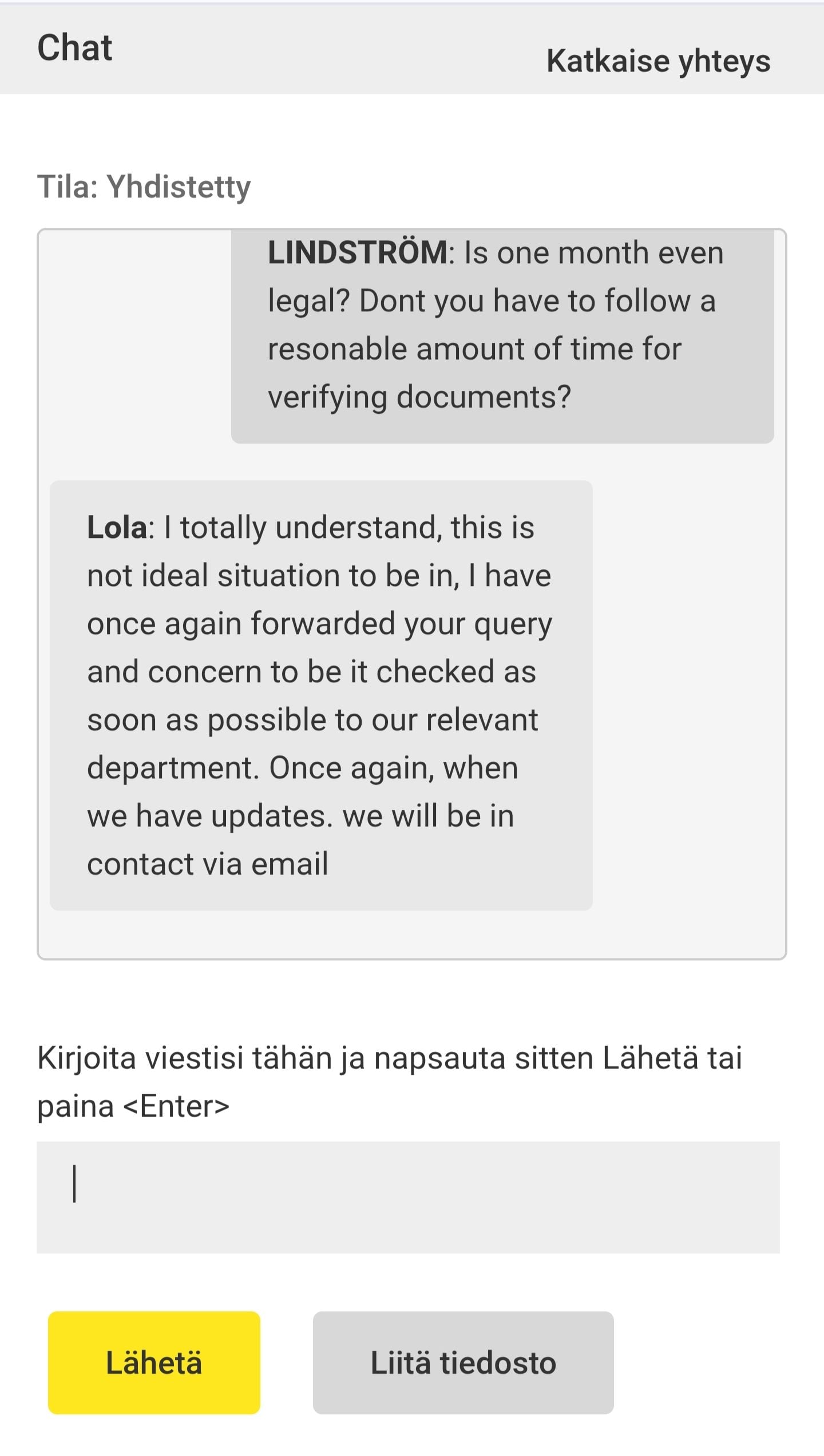824x1456 pixels.
Task: Send the message with Lähetä
Action: click(154, 1363)
